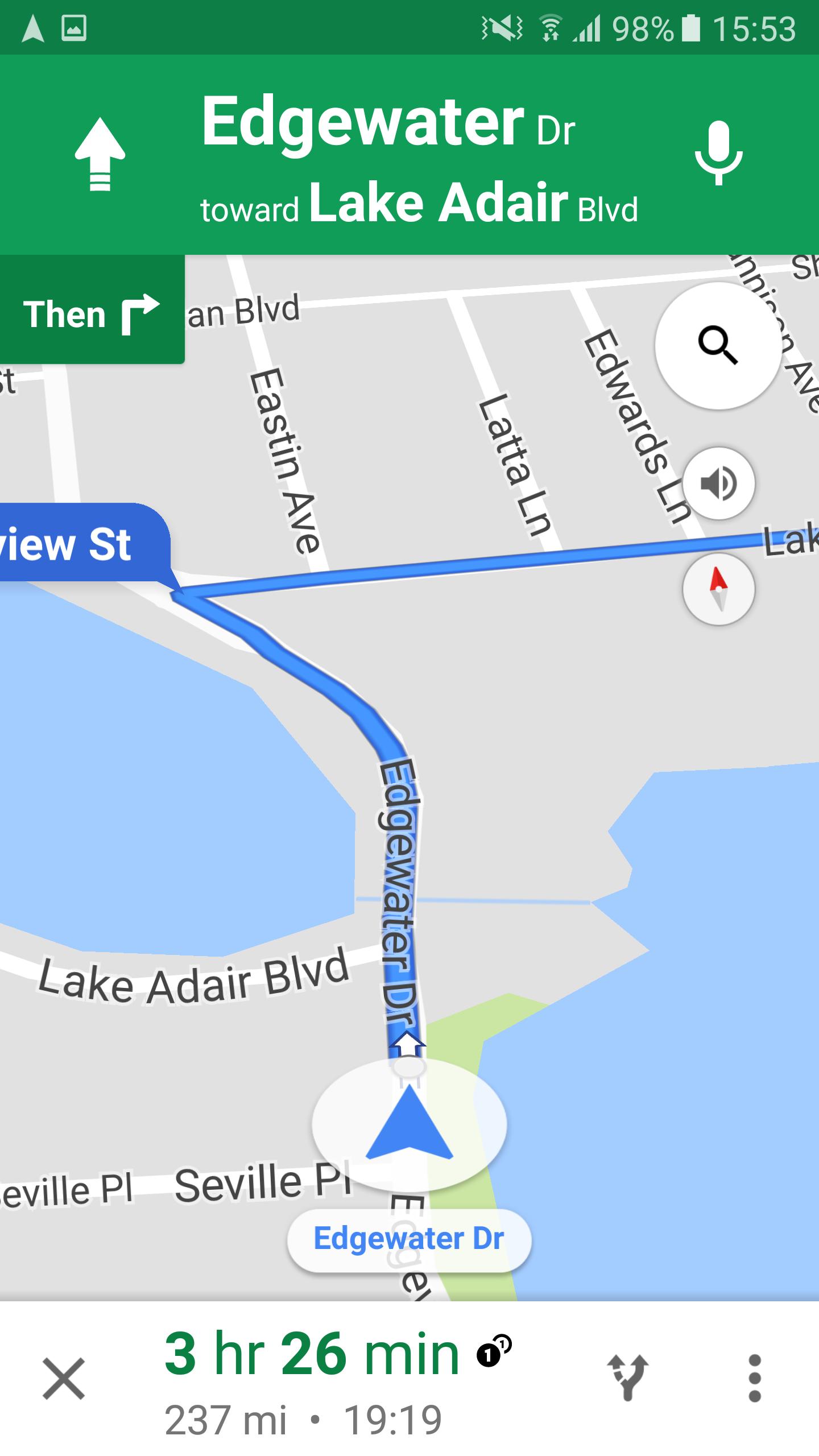Viewport: 819px width, 1456px height.
Task: Tap the right-turn icon in the Then card
Action: tap(139, 315)
